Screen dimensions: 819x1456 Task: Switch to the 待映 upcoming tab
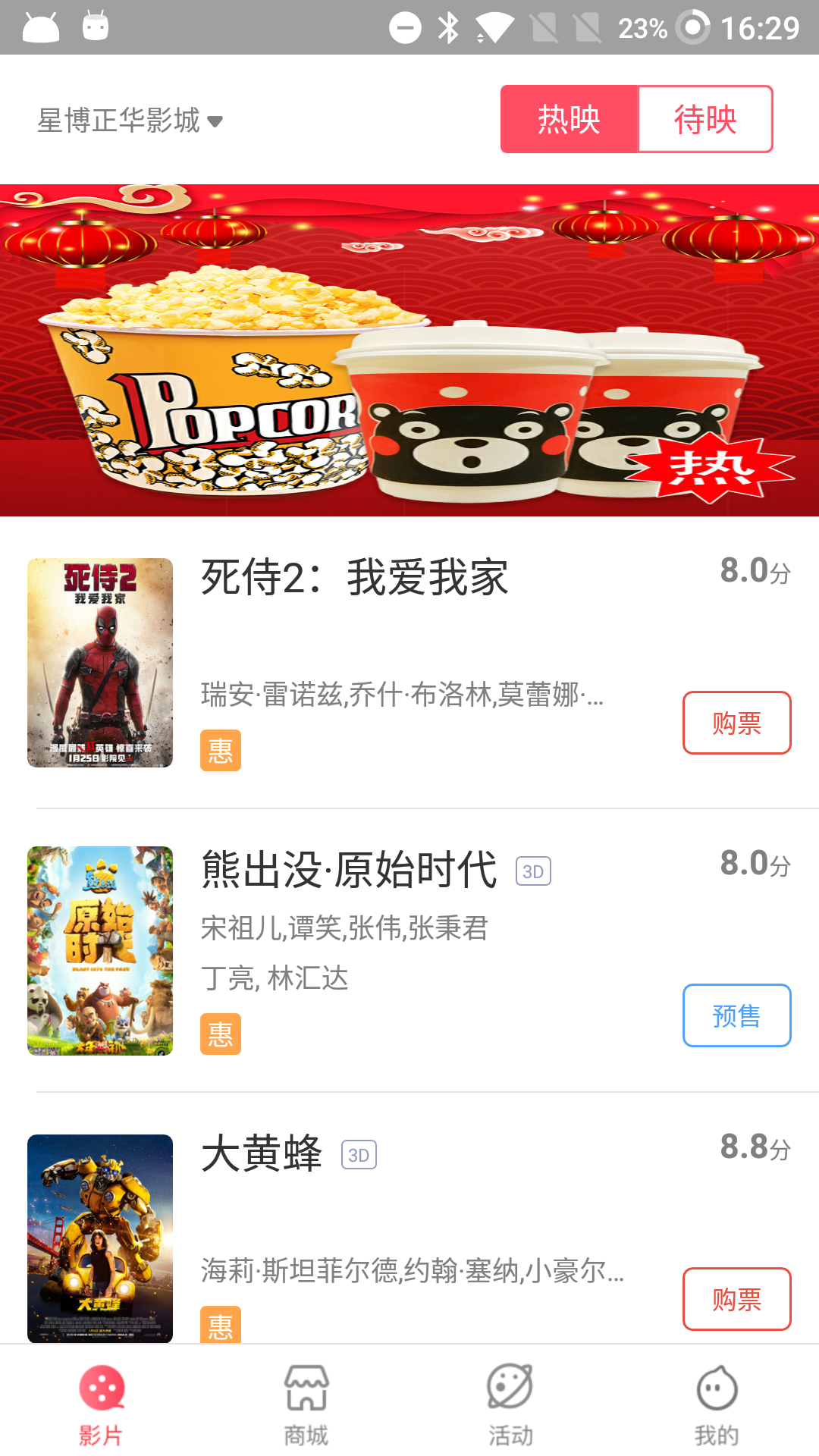click(x=705, y=119)
